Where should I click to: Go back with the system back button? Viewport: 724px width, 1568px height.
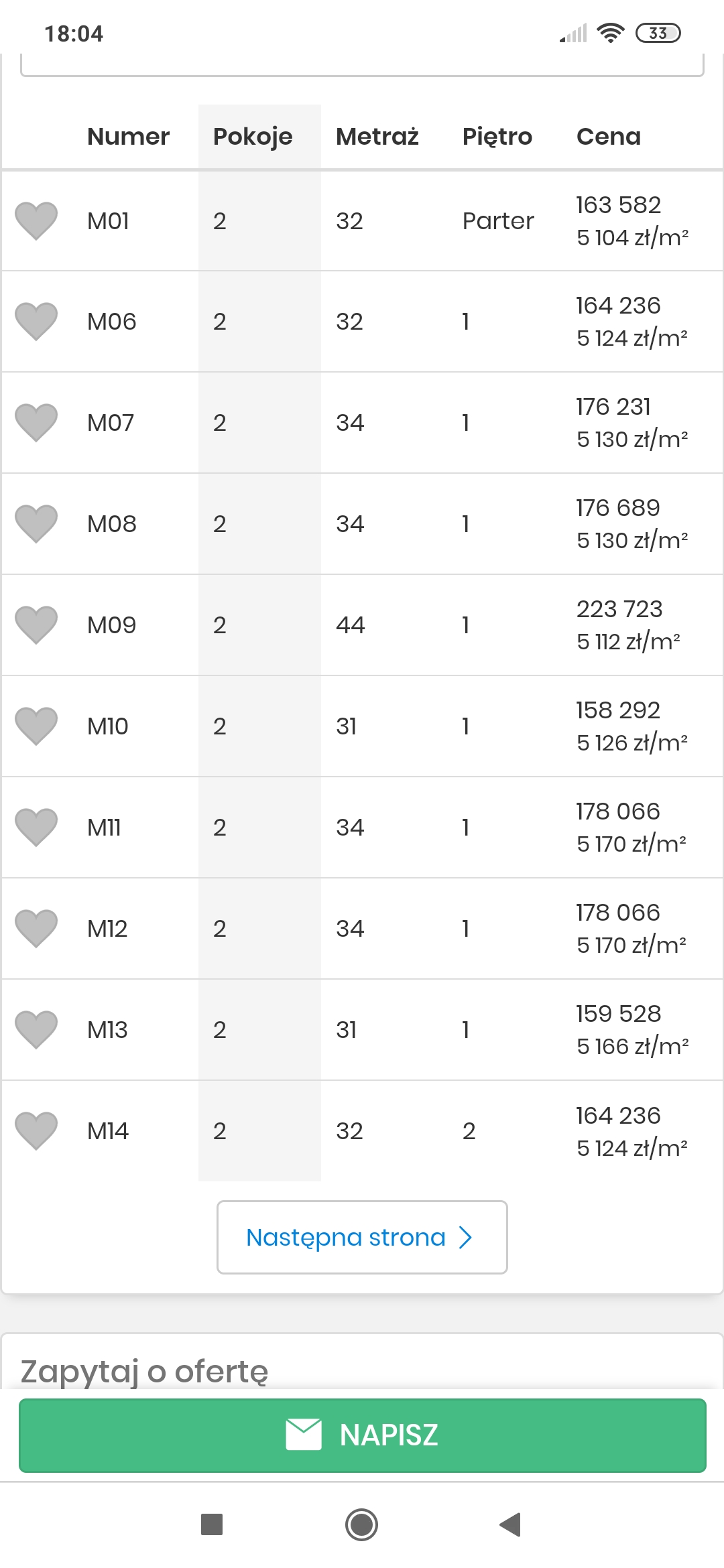point(510,1524)
